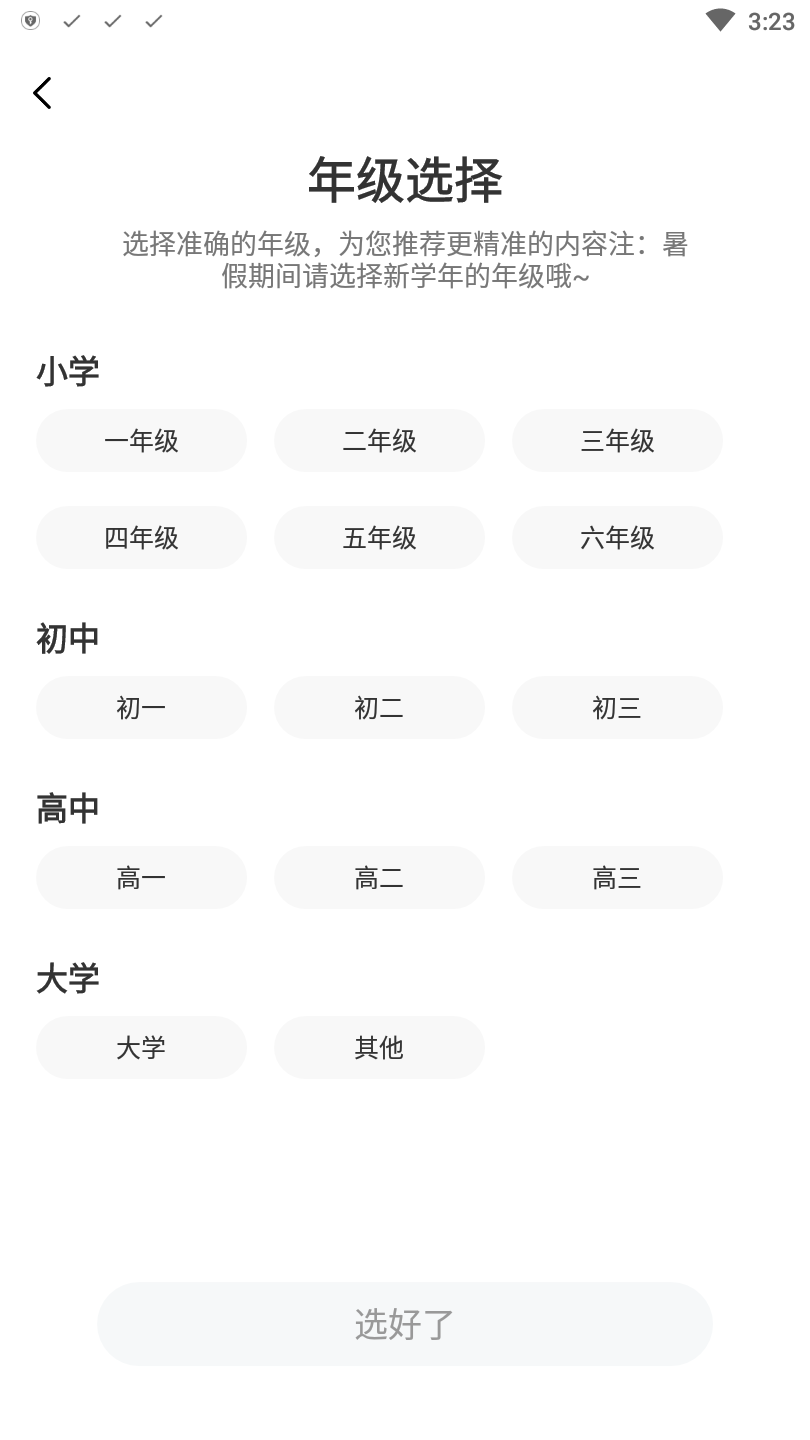Select 高一 under 高中
810x1440 pixels.
coord(141,877)
